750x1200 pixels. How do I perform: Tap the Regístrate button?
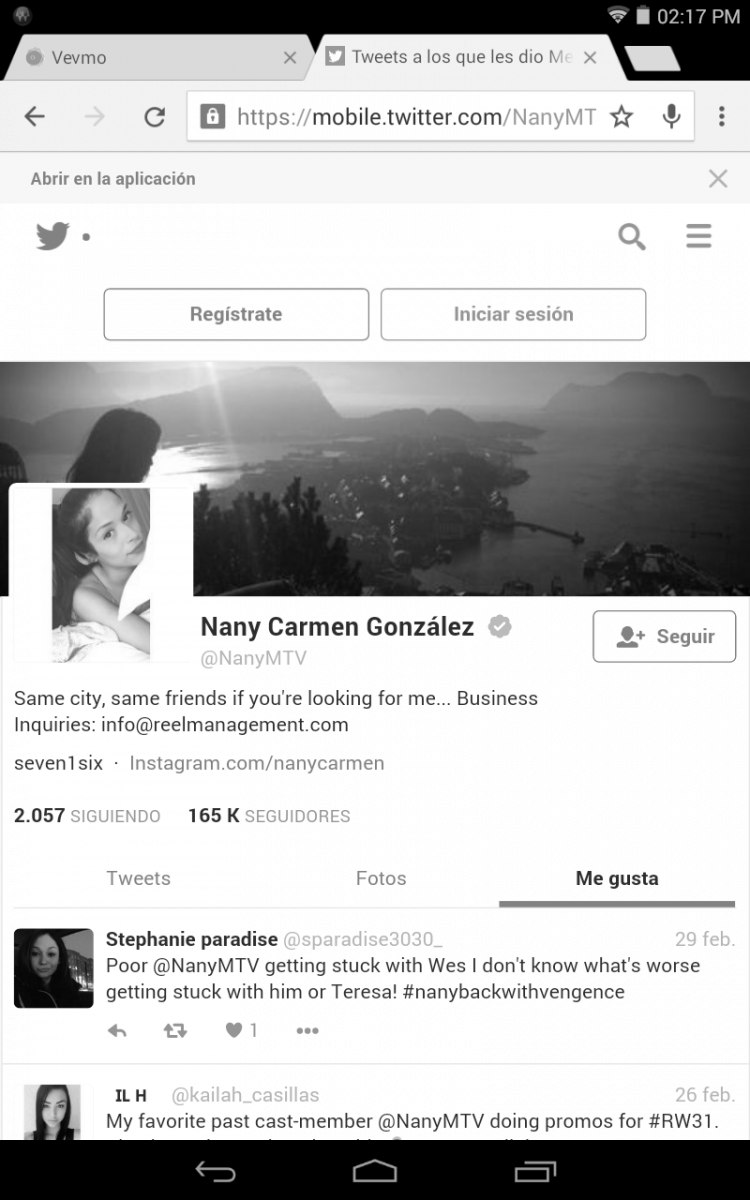(x=236, y=314)
